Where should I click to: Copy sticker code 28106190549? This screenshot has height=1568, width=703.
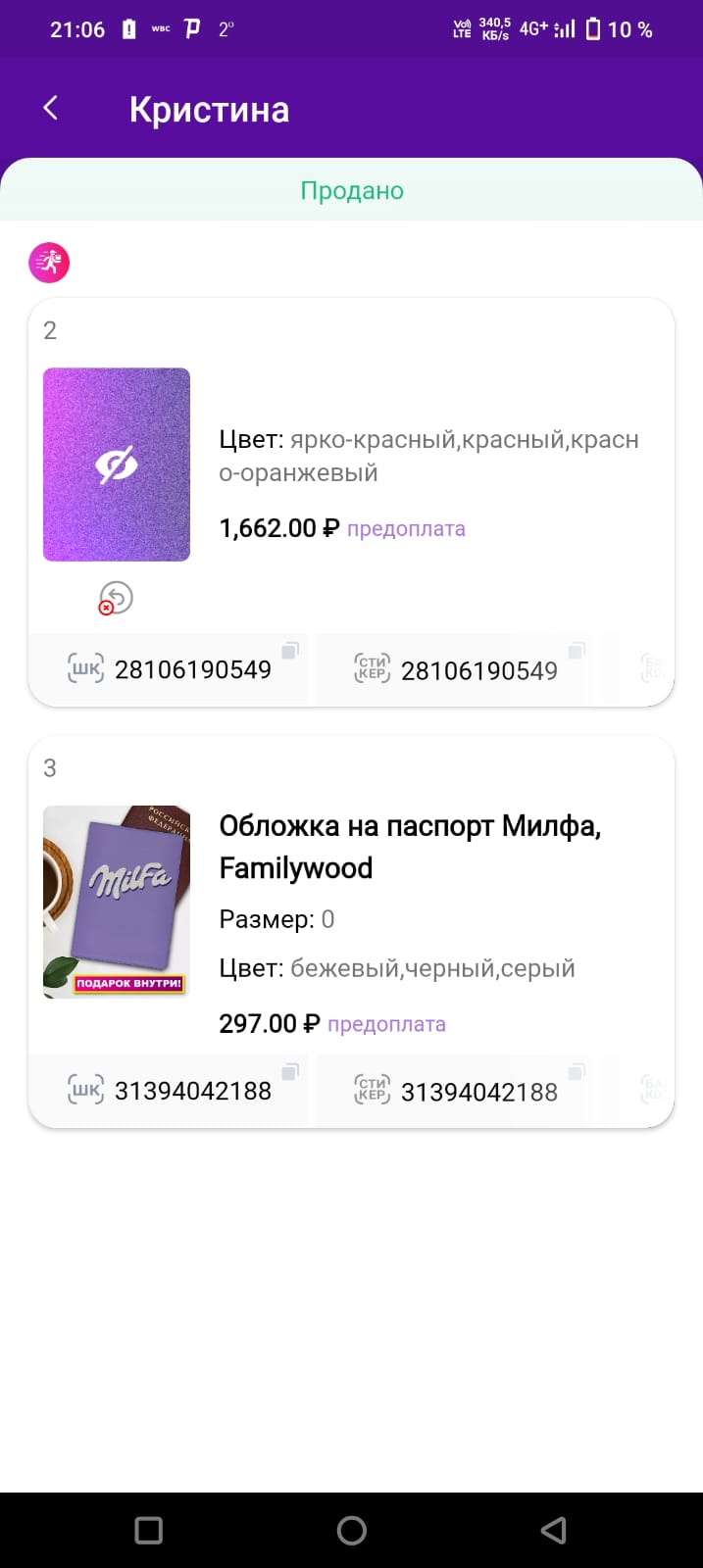coord(577,651)
